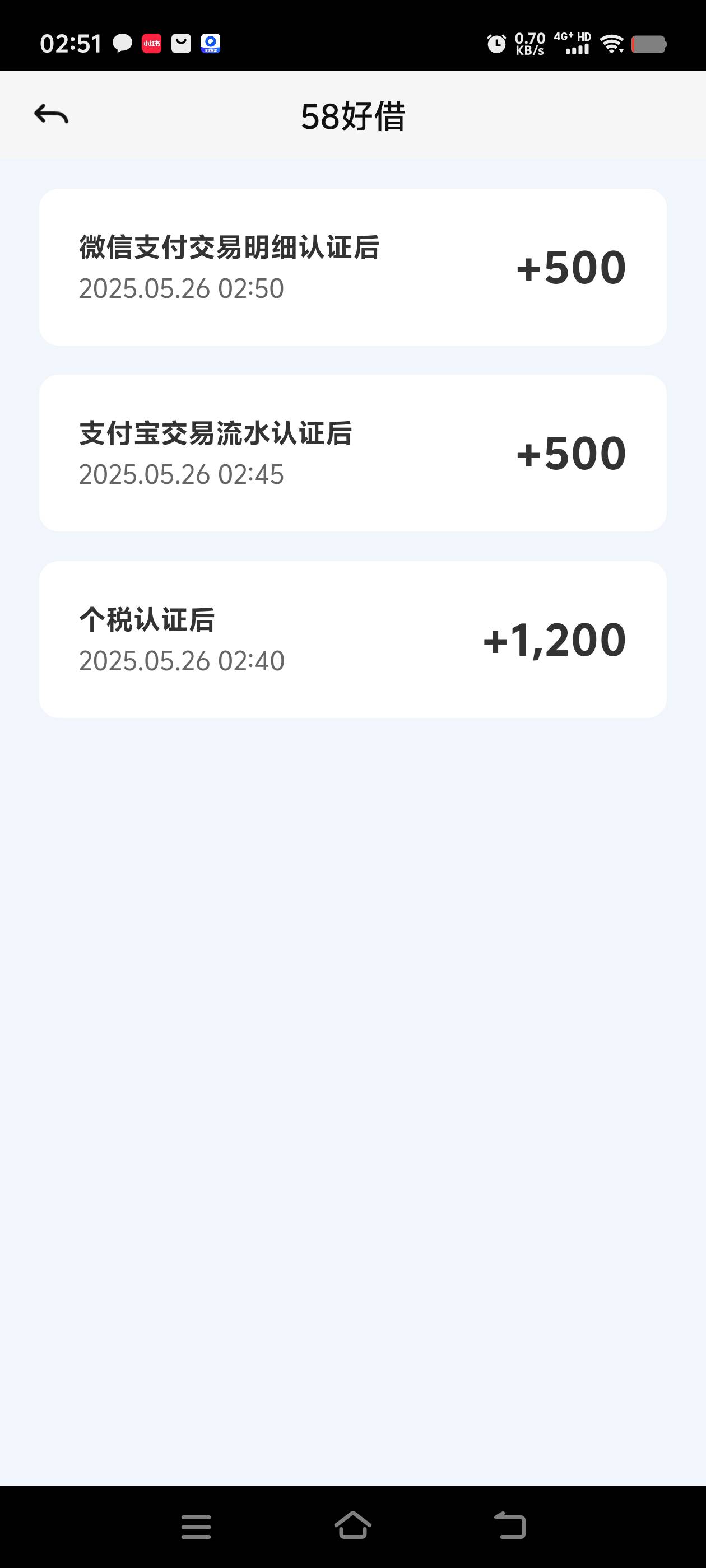
Task: Open the recent apps menu button
Action: [x=196, y=1527]
